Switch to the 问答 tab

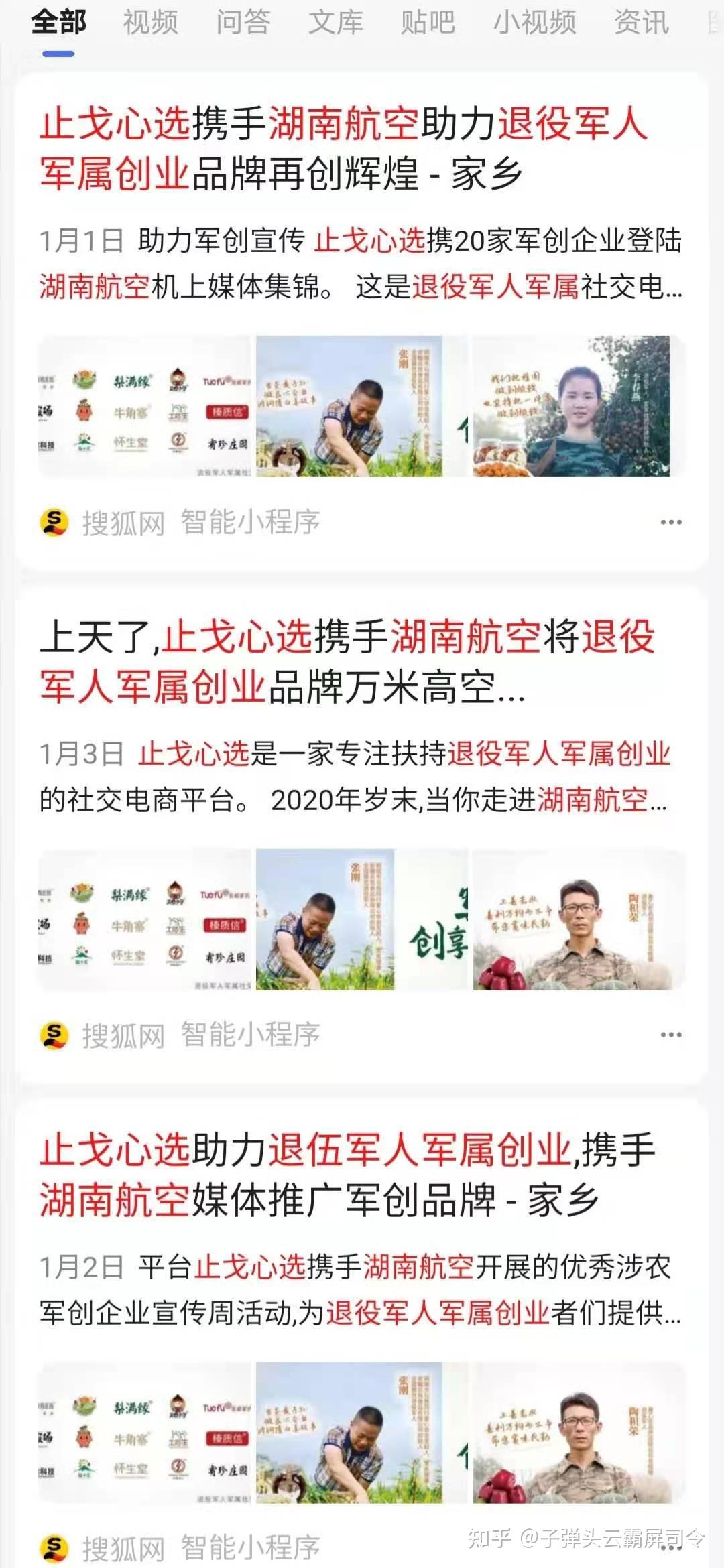(243, 23)
